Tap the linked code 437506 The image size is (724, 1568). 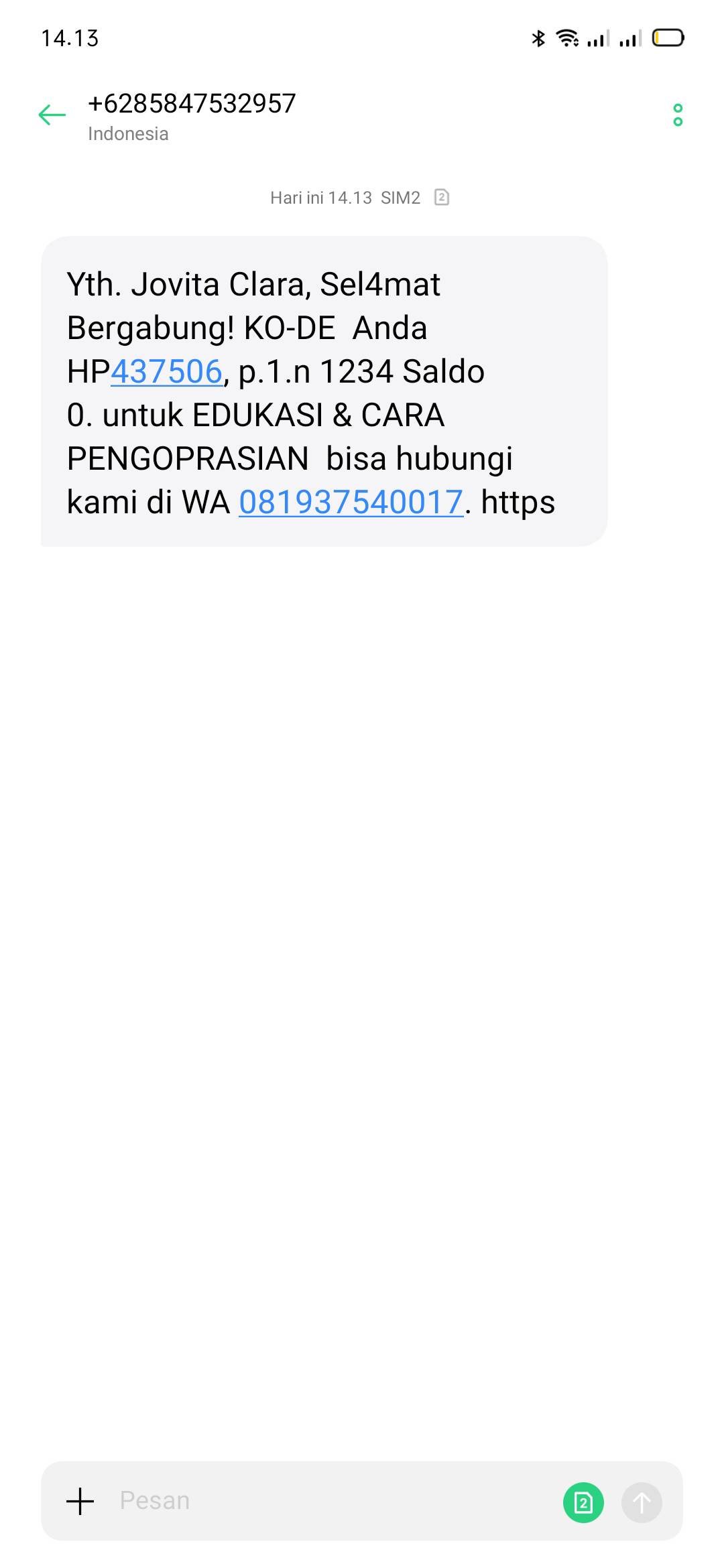[166, 371]
